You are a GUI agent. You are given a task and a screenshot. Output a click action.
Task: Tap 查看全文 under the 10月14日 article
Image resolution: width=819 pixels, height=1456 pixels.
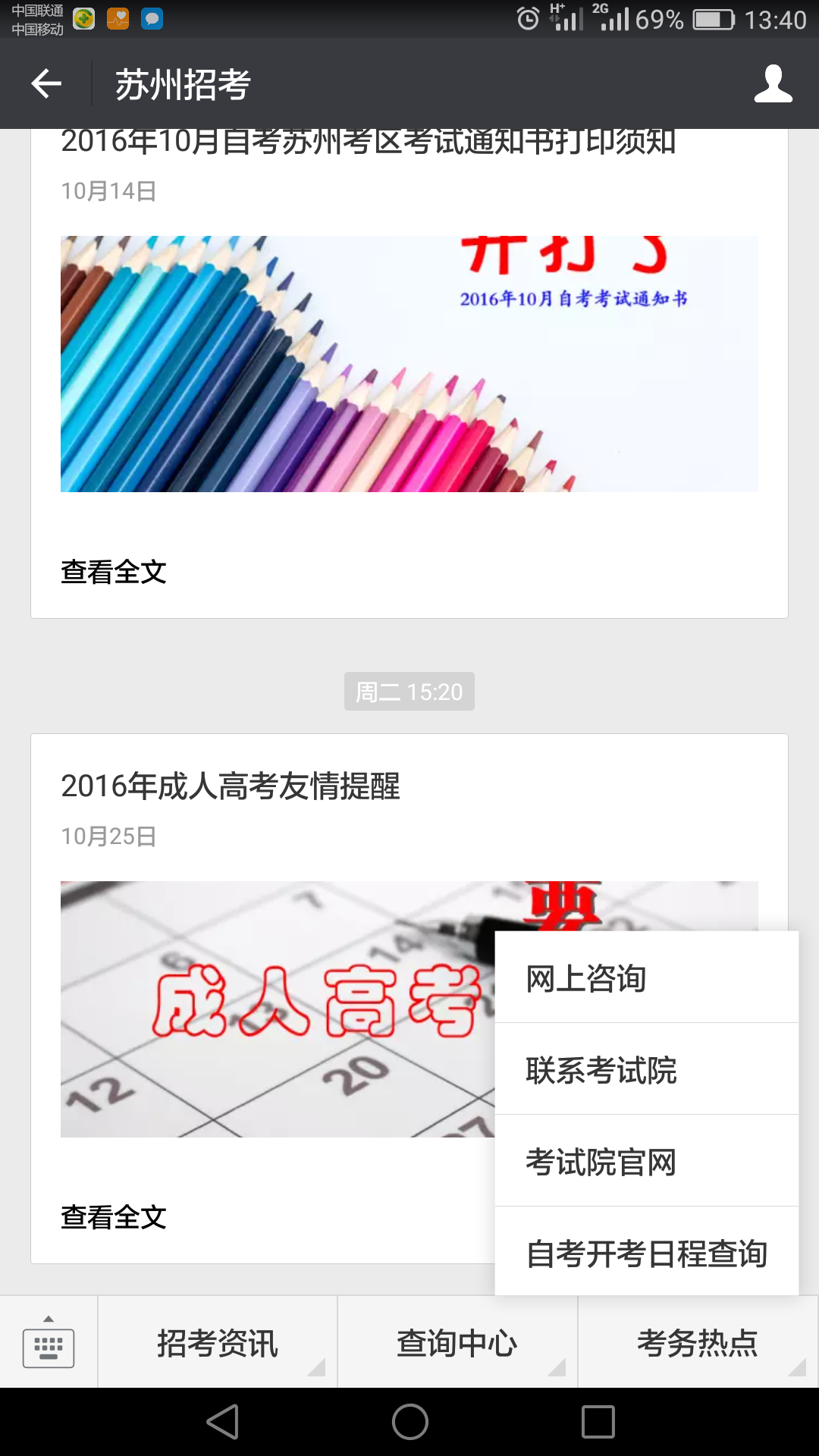pos(114,572)
